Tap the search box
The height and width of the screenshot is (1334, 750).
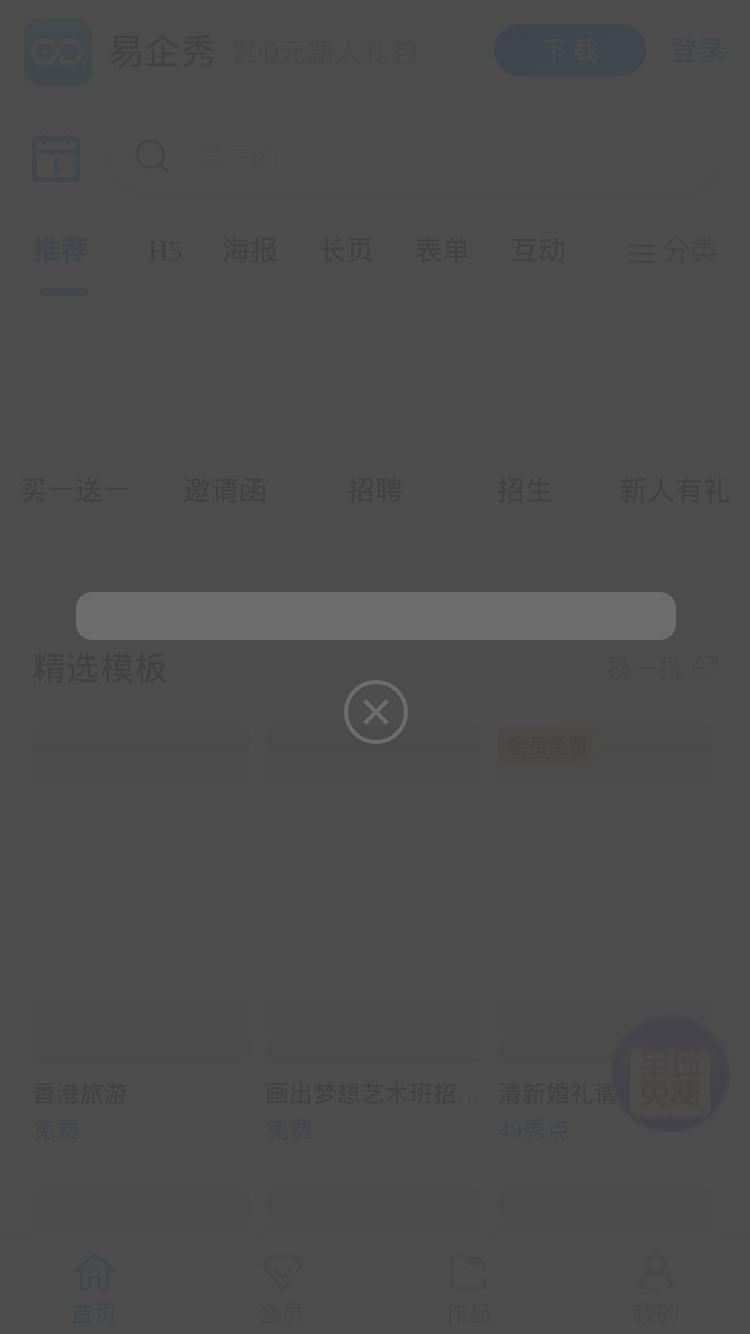416,157
